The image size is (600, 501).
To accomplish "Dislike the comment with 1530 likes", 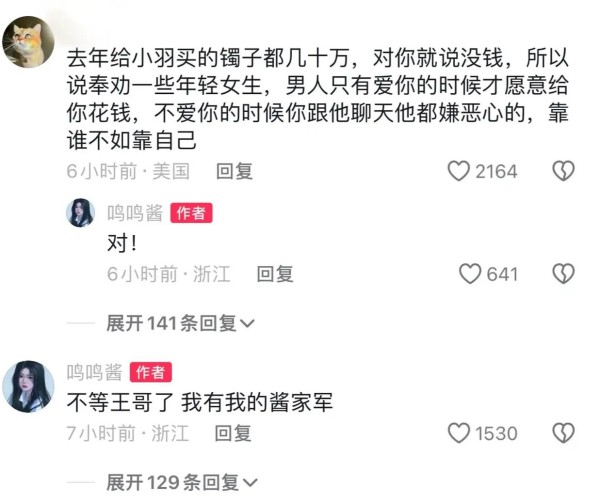I will 564,433.
